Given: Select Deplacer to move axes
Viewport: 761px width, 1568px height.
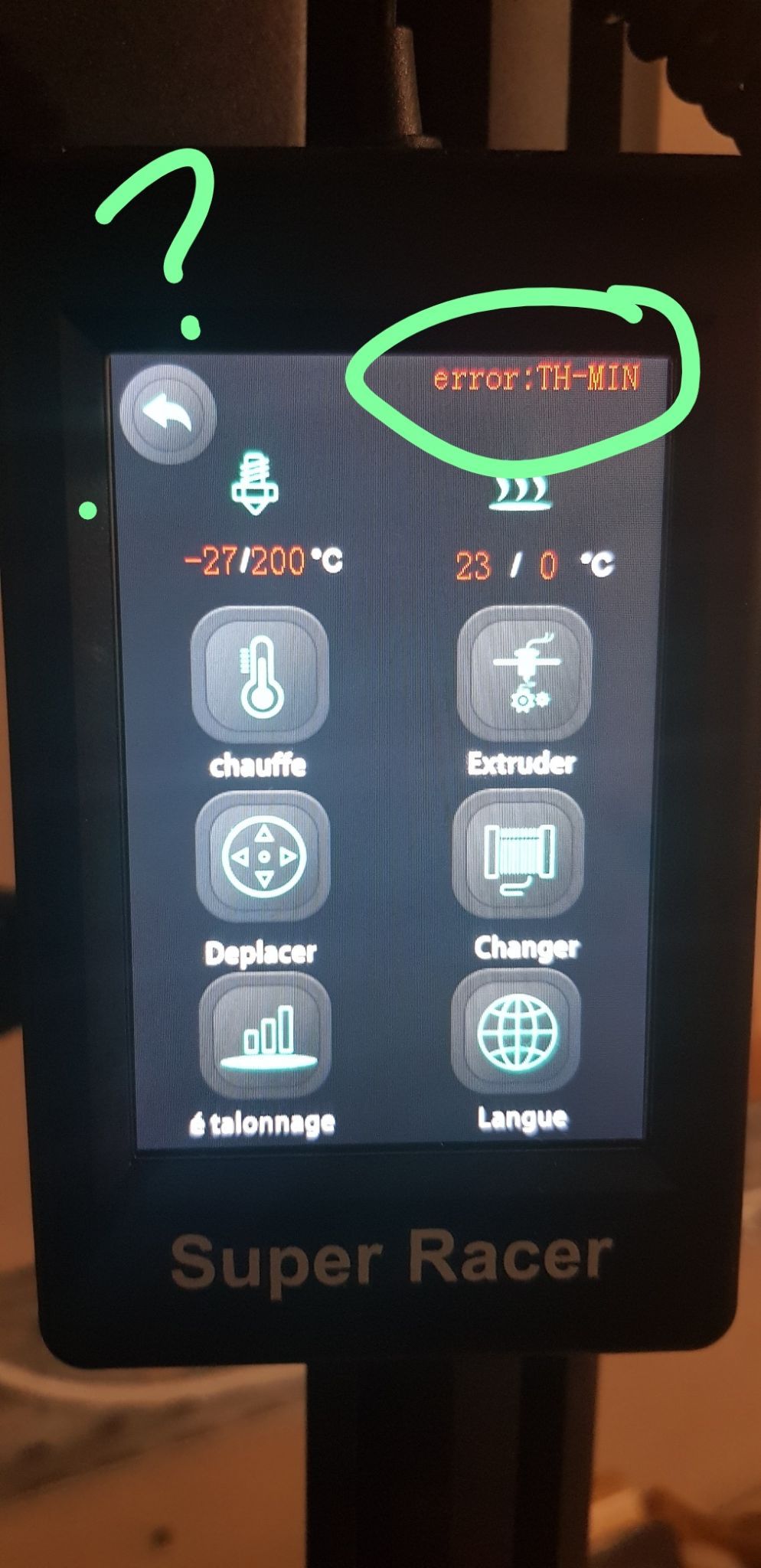Looking at the screenshot, I should click(x=263, y=857).
